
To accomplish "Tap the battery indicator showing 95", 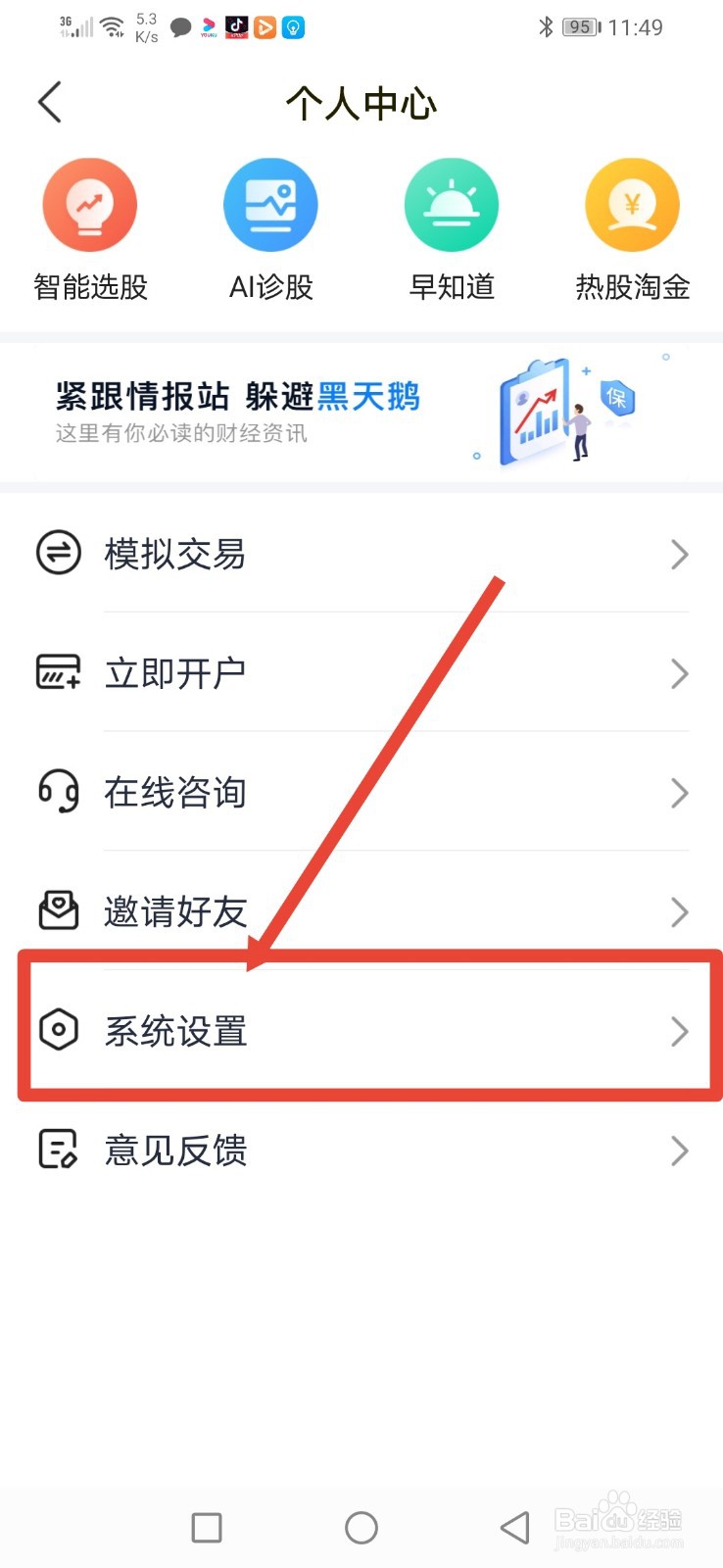I will (579, 26).
